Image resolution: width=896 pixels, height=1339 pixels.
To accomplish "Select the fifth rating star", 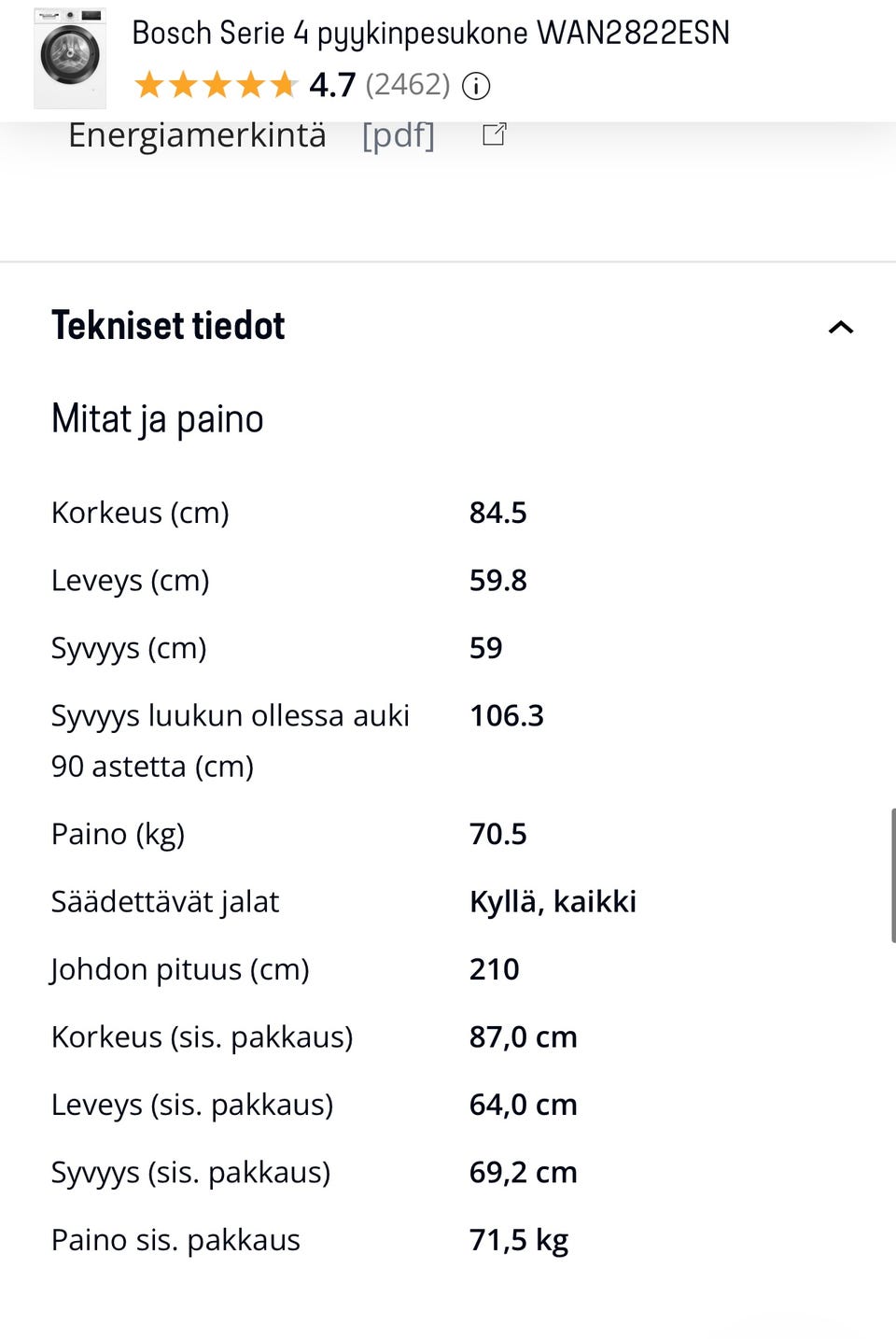I will (284, 84).
